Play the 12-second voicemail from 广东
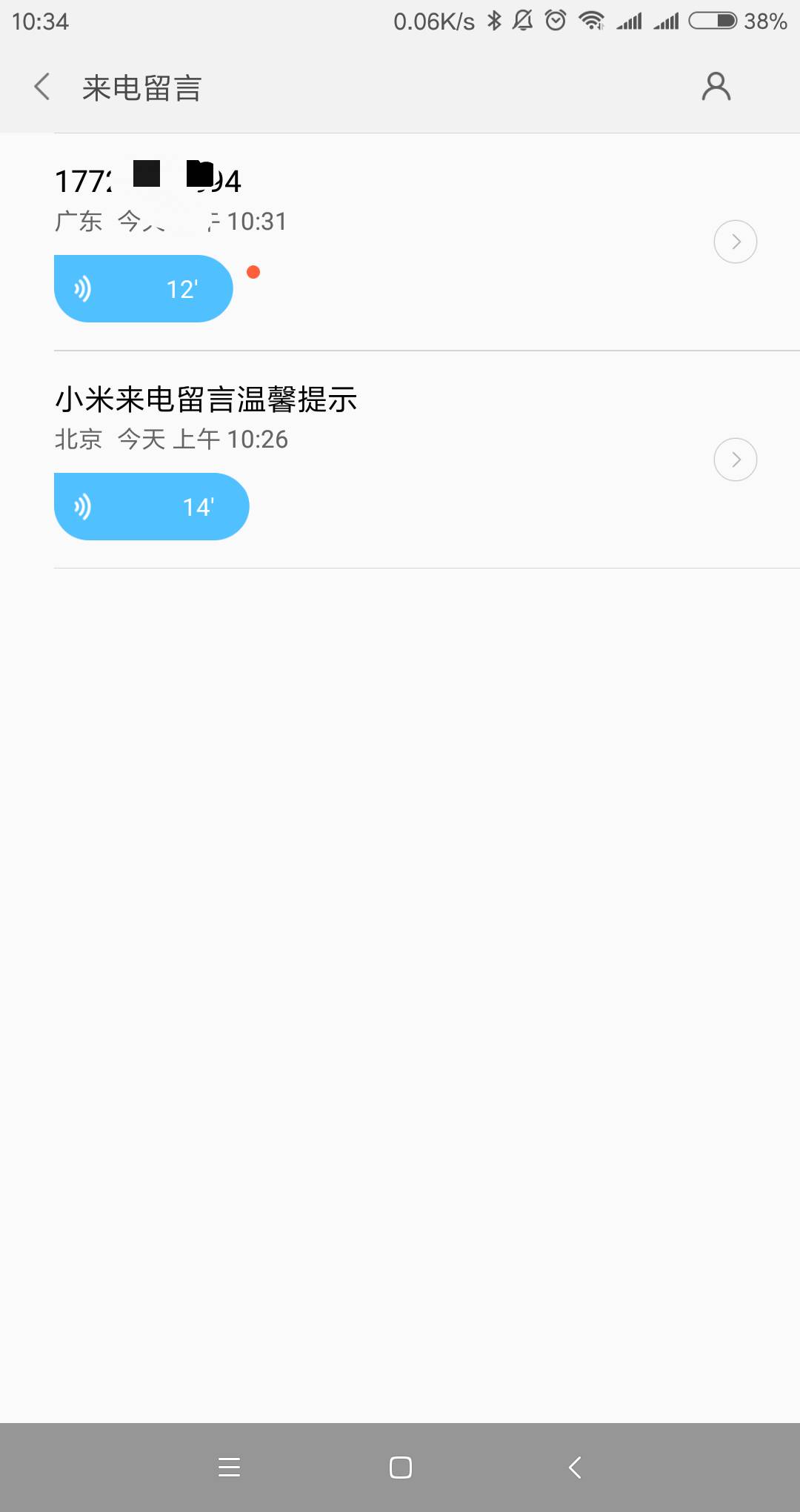 [143, 288]
